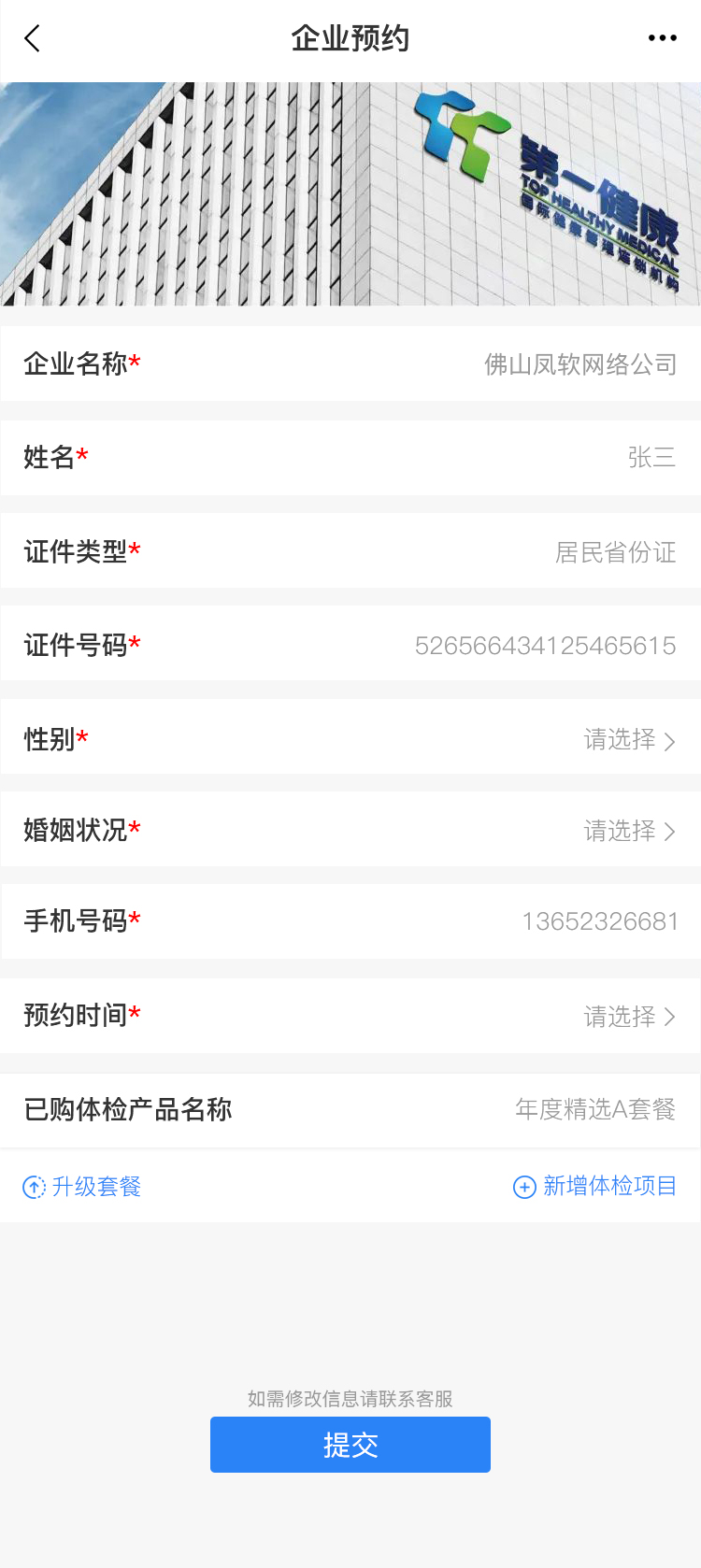Tap the 姓名 name field
Screen dimensions: 701x1568
pyautogui.click(x=651, y=457)
